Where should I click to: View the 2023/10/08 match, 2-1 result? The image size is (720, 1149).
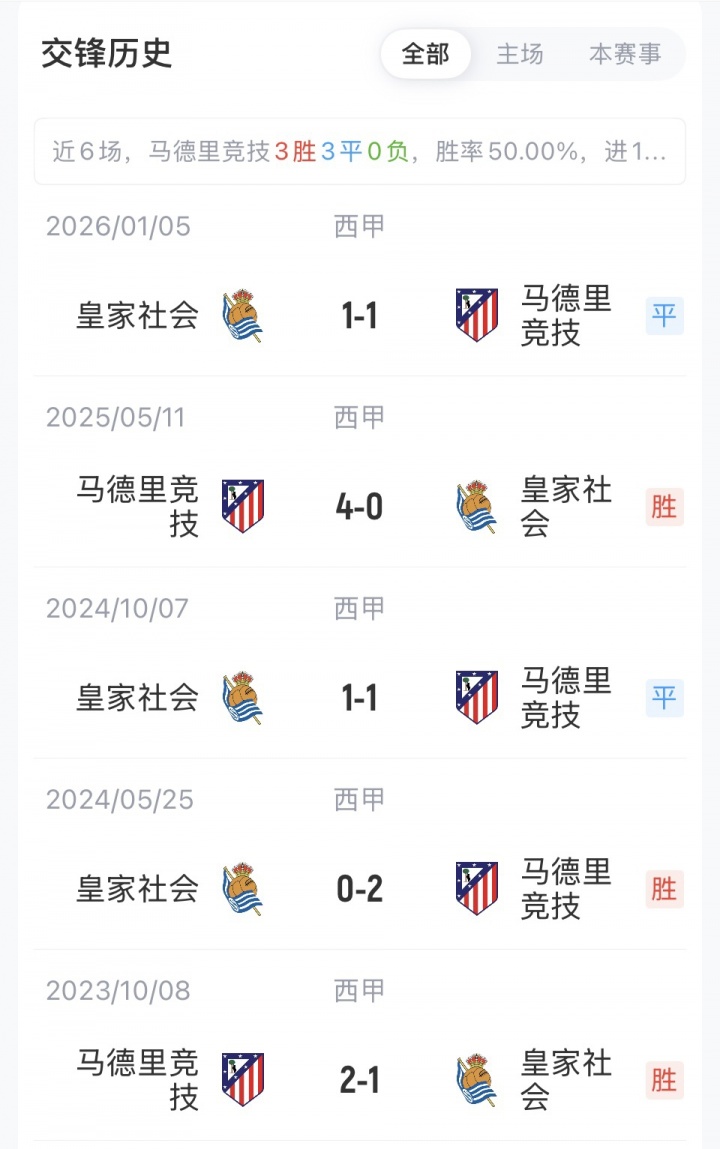(360, 1080)
